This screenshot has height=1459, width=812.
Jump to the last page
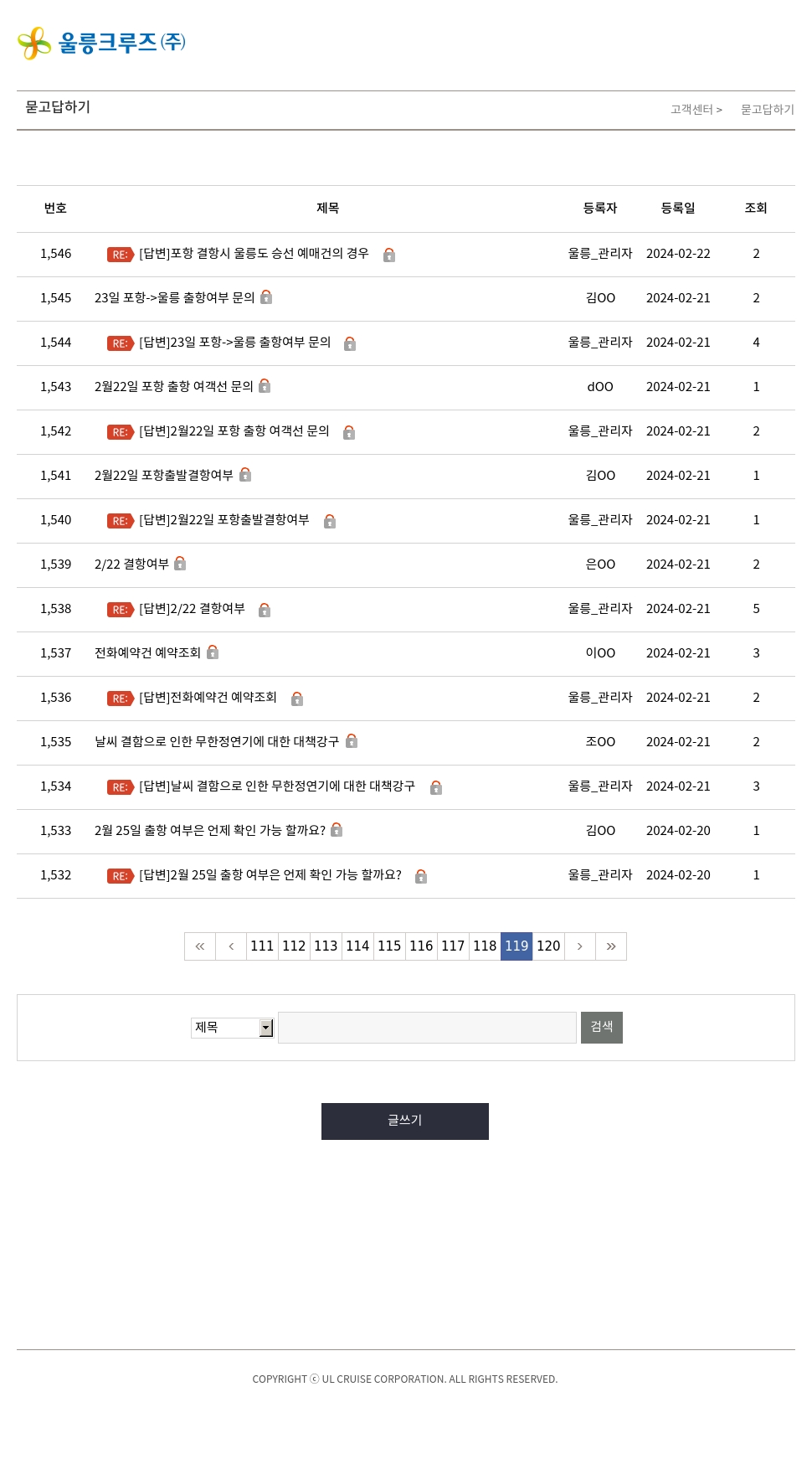pos(611,946)
